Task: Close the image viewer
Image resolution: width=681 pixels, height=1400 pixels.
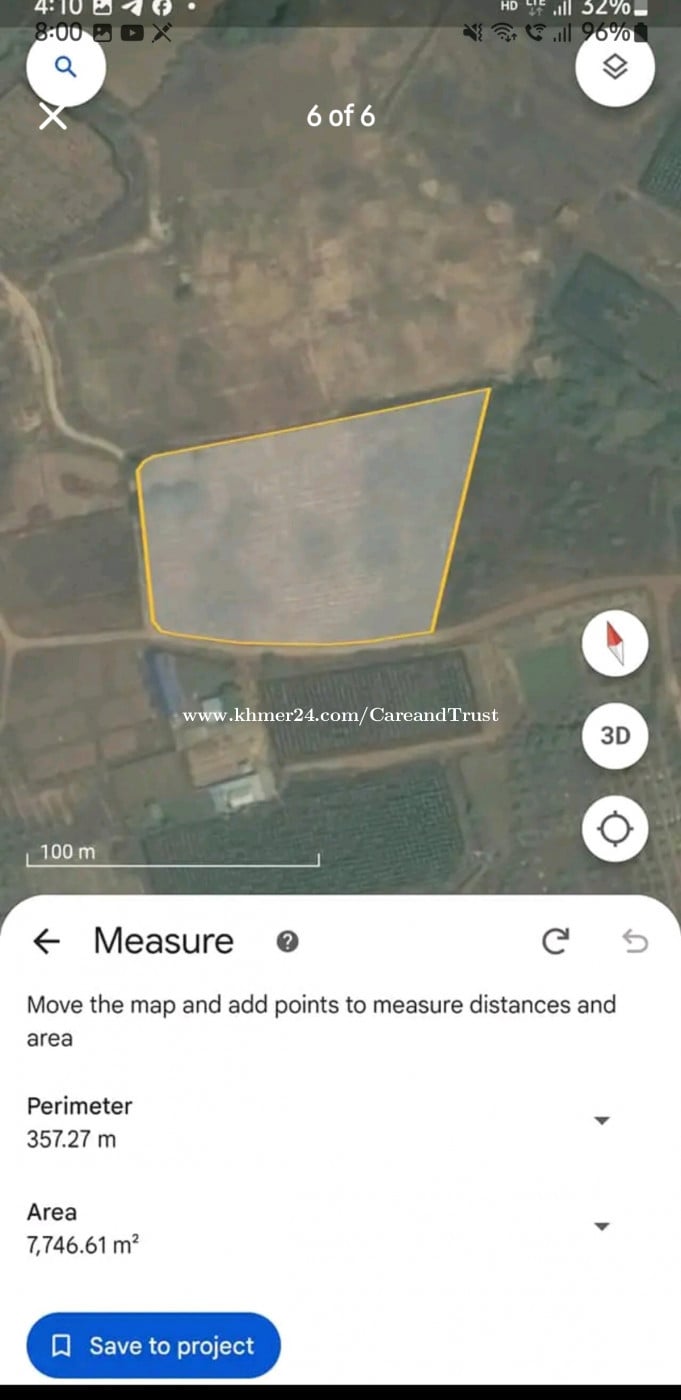Action: pos(52,117)
